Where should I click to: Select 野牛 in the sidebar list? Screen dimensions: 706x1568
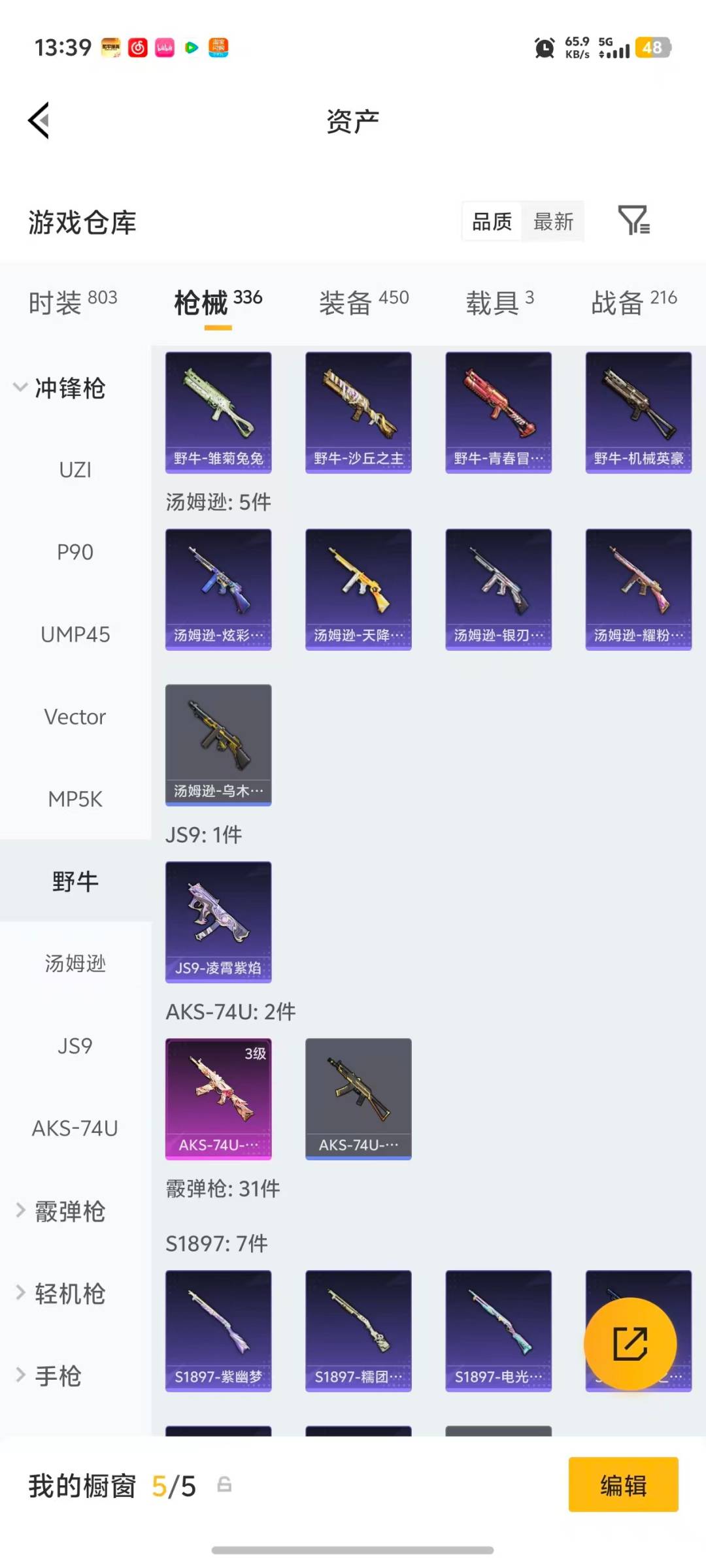[76, 880]
